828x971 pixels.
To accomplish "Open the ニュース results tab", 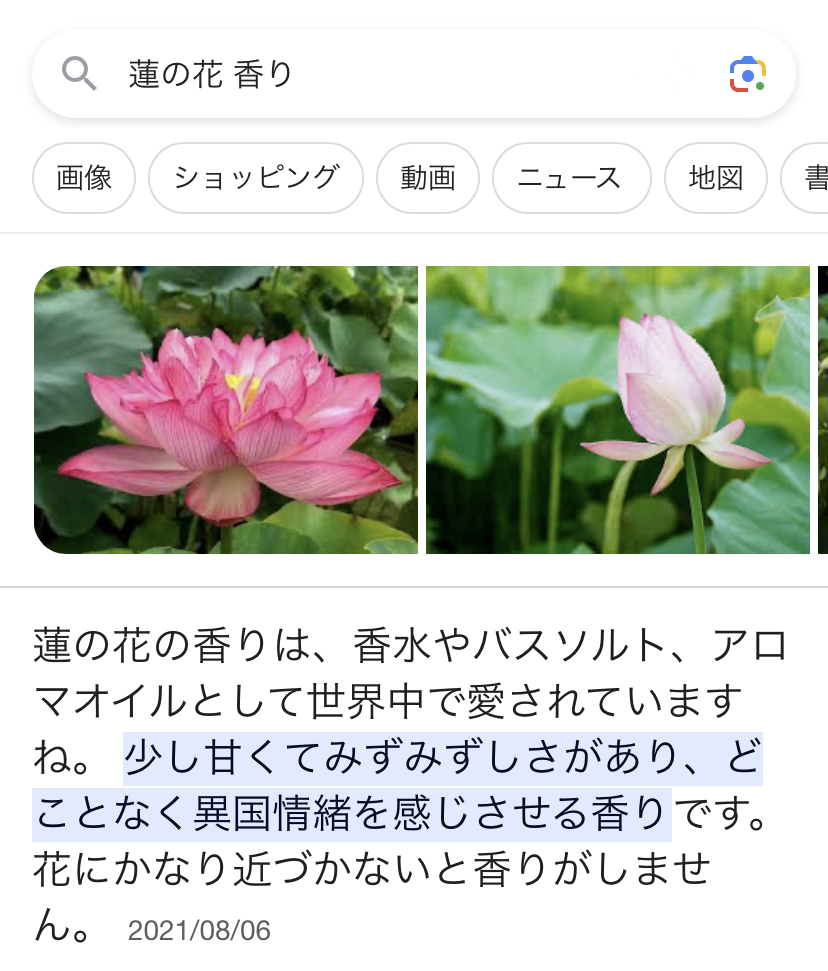I will coord(572,178).
